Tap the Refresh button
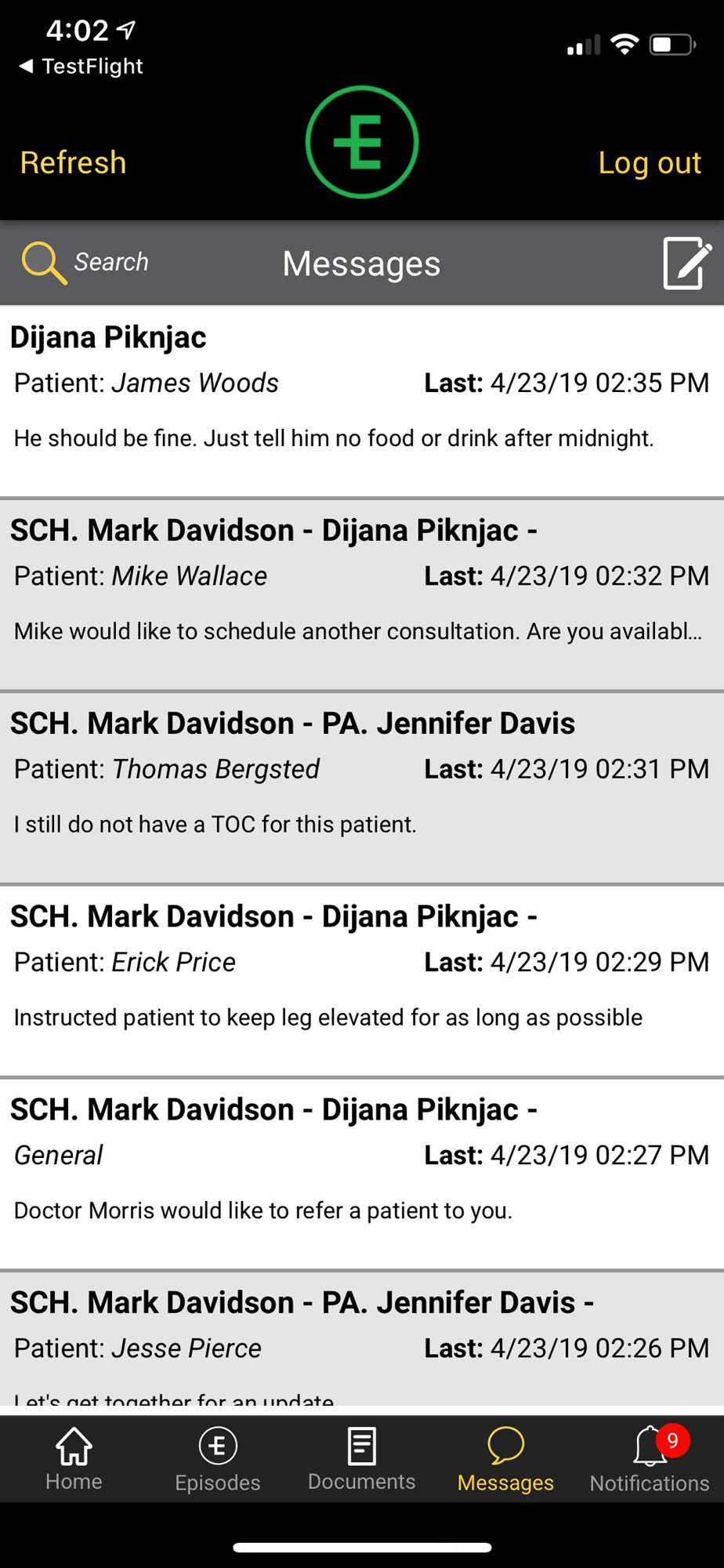Screen dimensions: 724x1568 point(73,163)
